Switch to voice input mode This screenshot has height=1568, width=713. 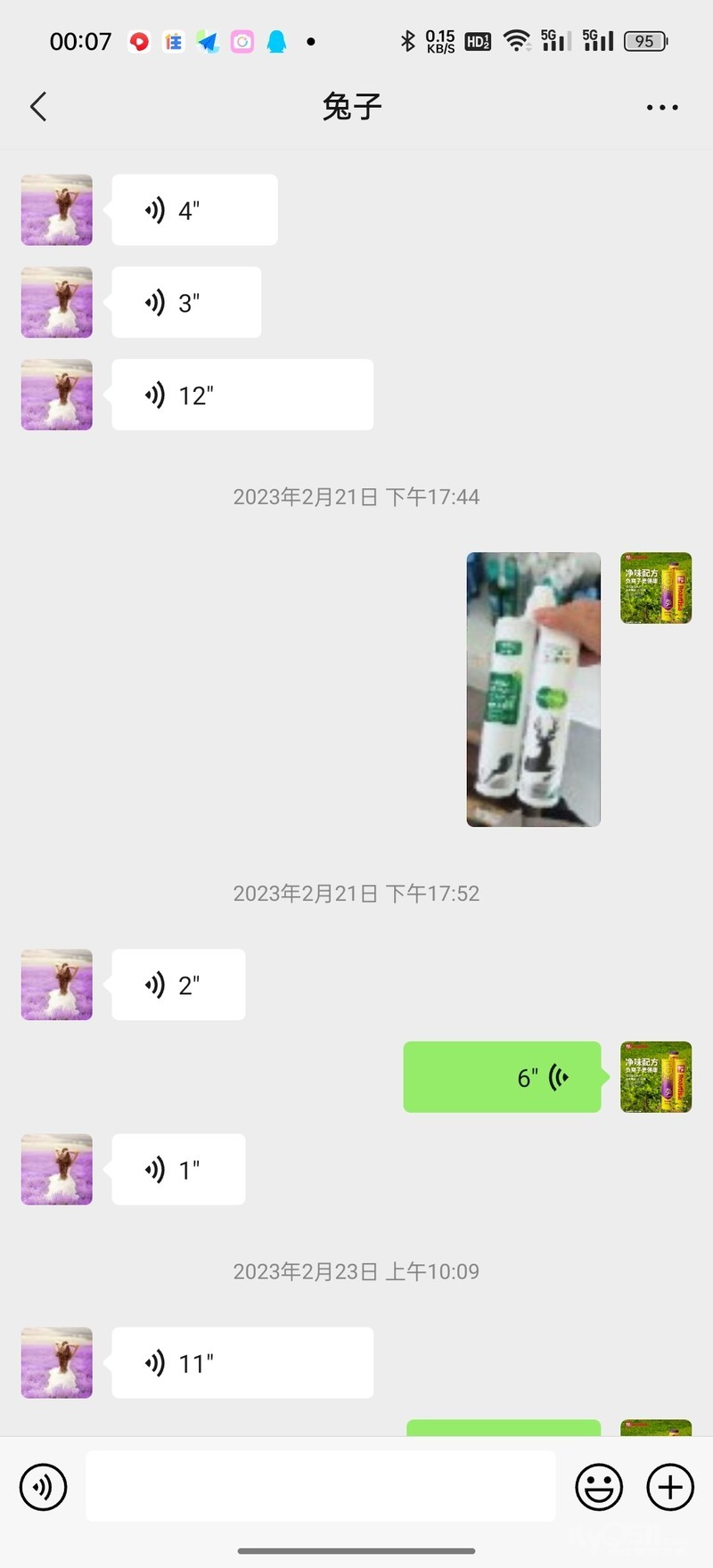[43, 1487]
